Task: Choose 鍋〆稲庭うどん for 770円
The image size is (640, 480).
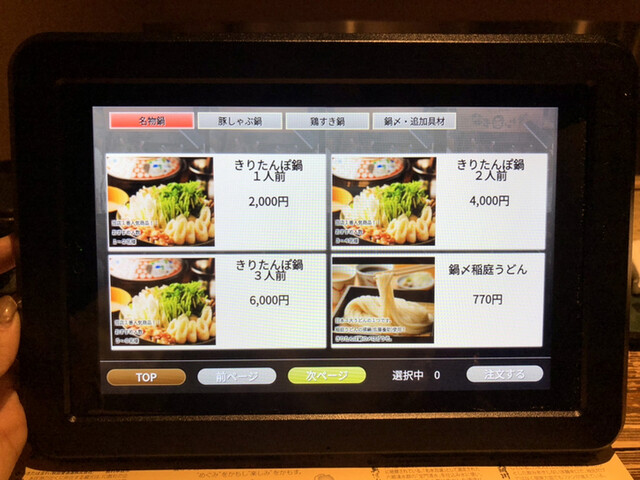Action: pos(440,300)
